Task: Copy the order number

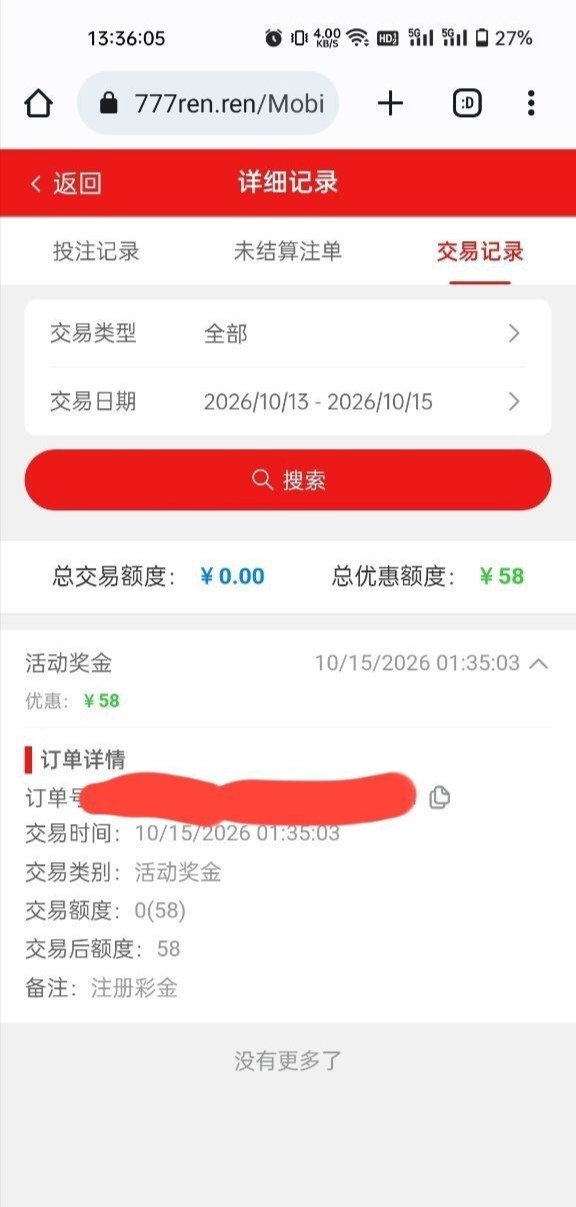Action: coord(439,797)
